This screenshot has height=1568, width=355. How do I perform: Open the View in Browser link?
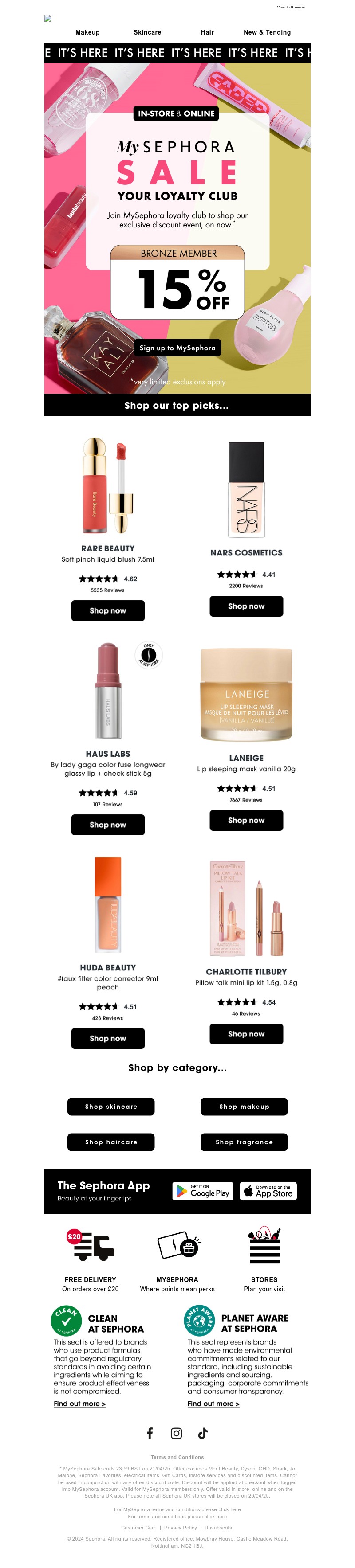click(291, 7)
